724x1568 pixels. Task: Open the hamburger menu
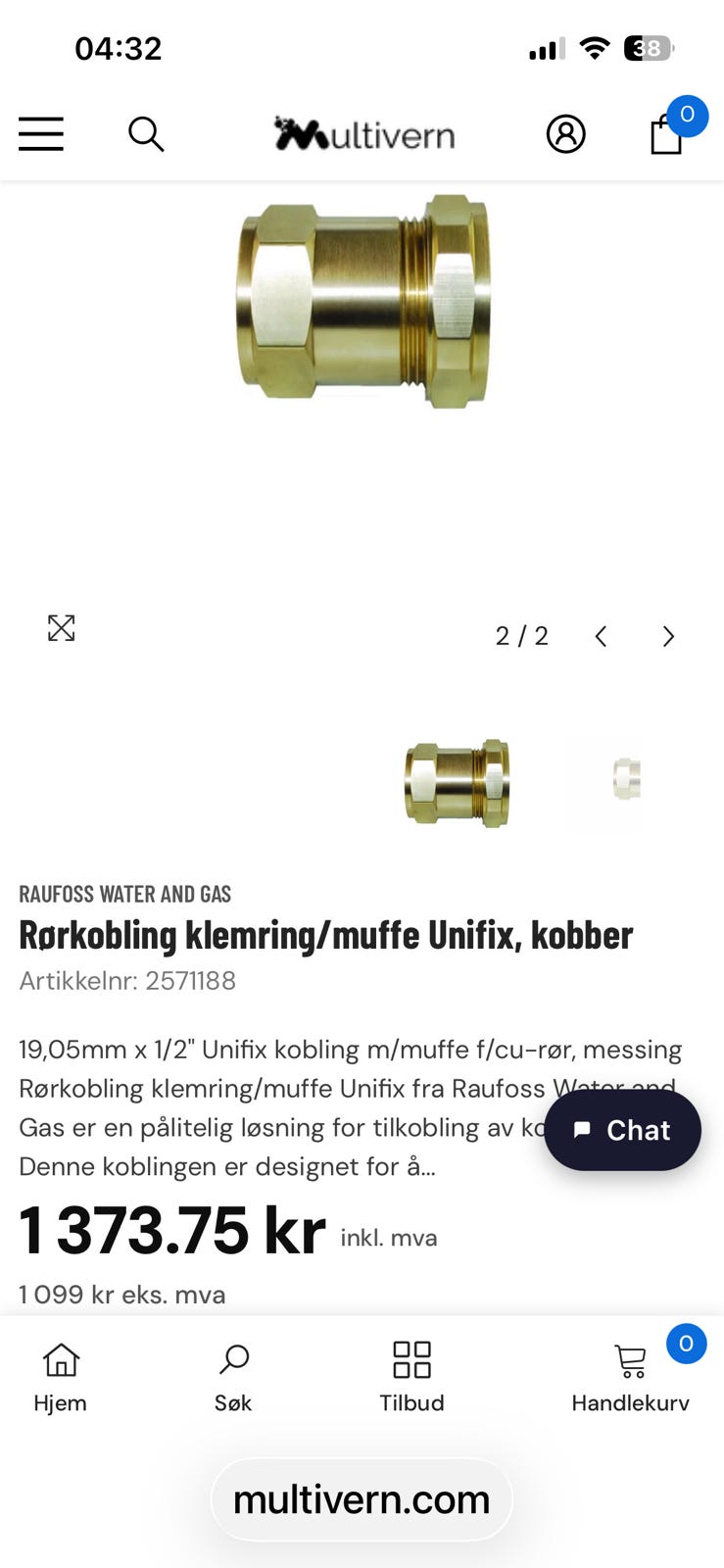[41, 134]
